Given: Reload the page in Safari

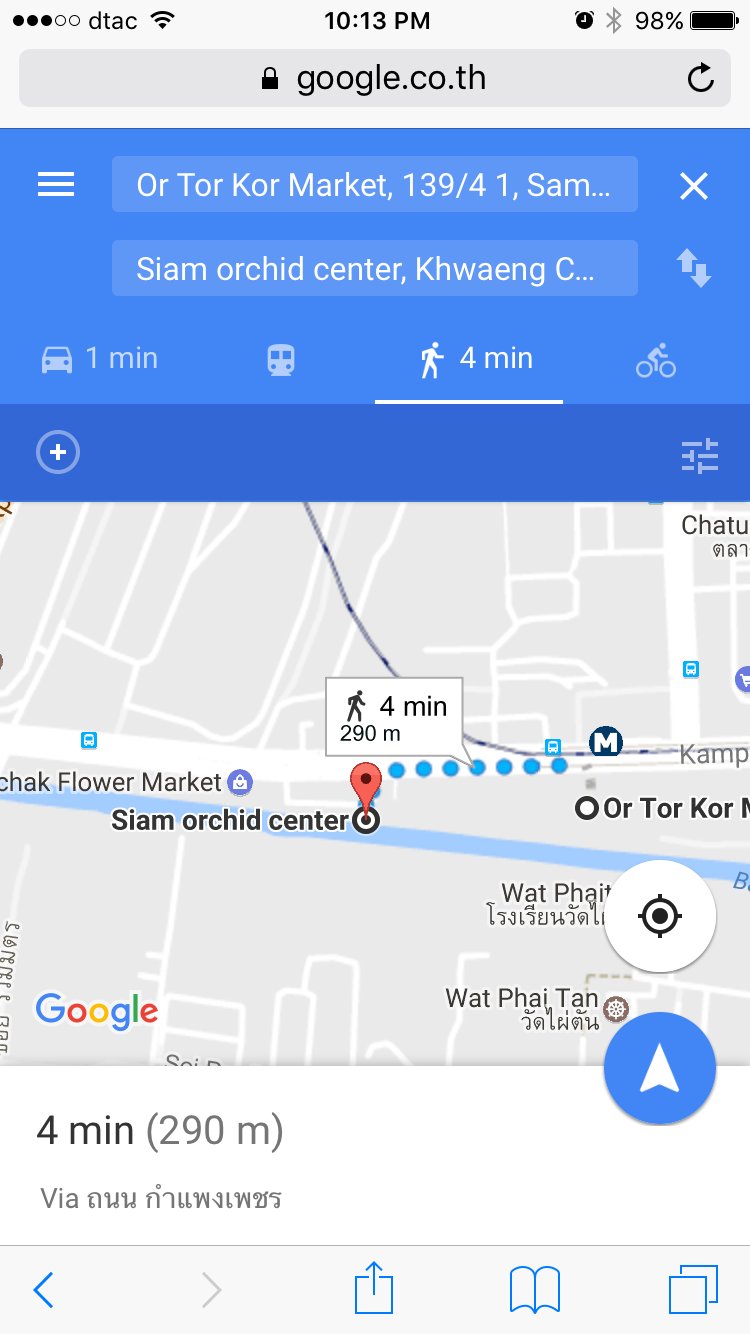Looking at the screenshot, I should [x=701, y=79].
